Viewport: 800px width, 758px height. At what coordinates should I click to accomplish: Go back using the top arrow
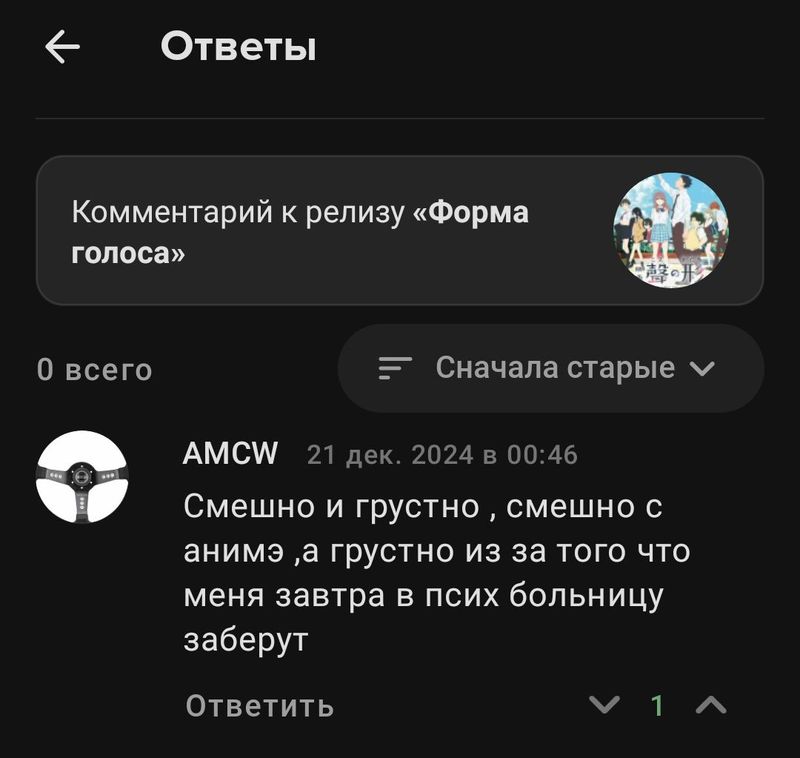pos(62,47)
